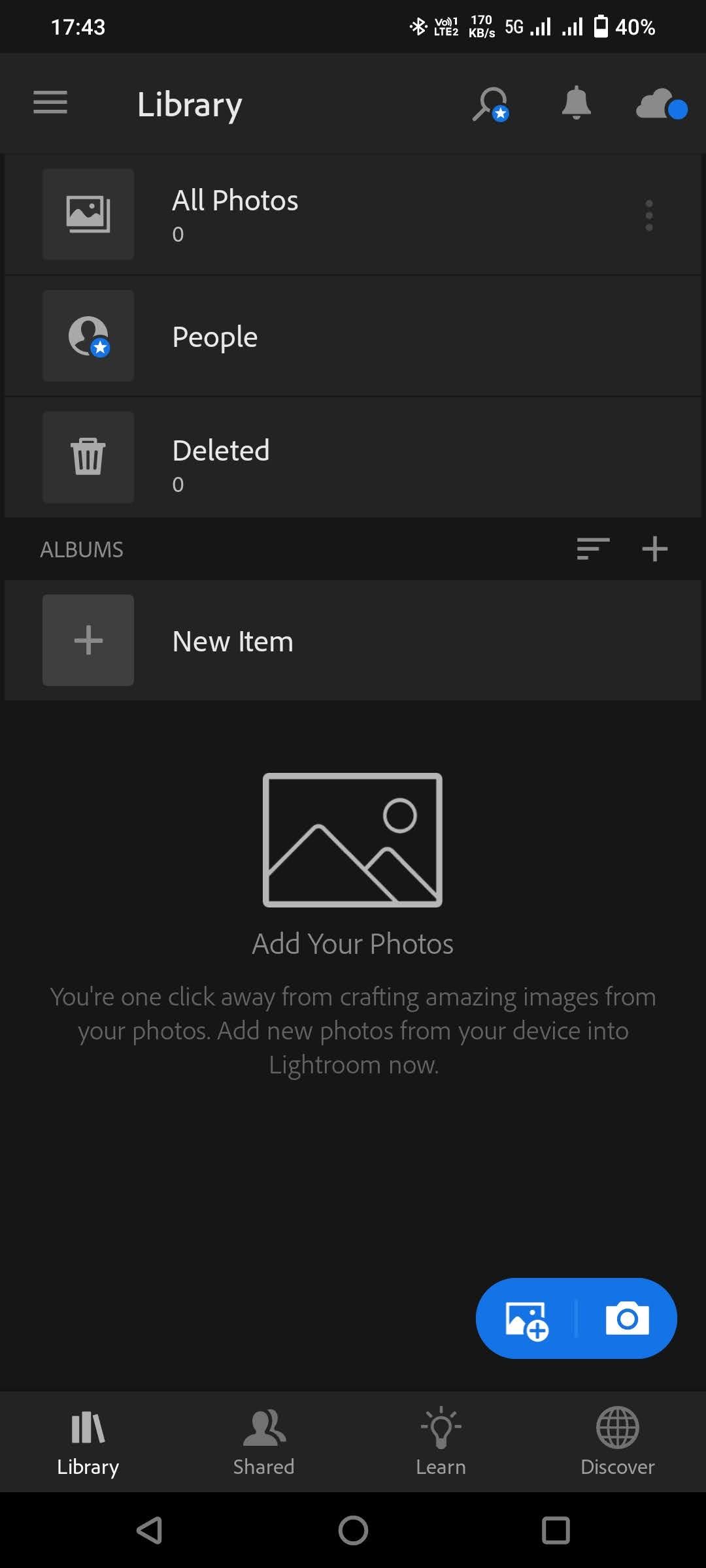706x1568 pixels.
Task: Open All Photos options with three-dot menu
Action: (648, 214)
